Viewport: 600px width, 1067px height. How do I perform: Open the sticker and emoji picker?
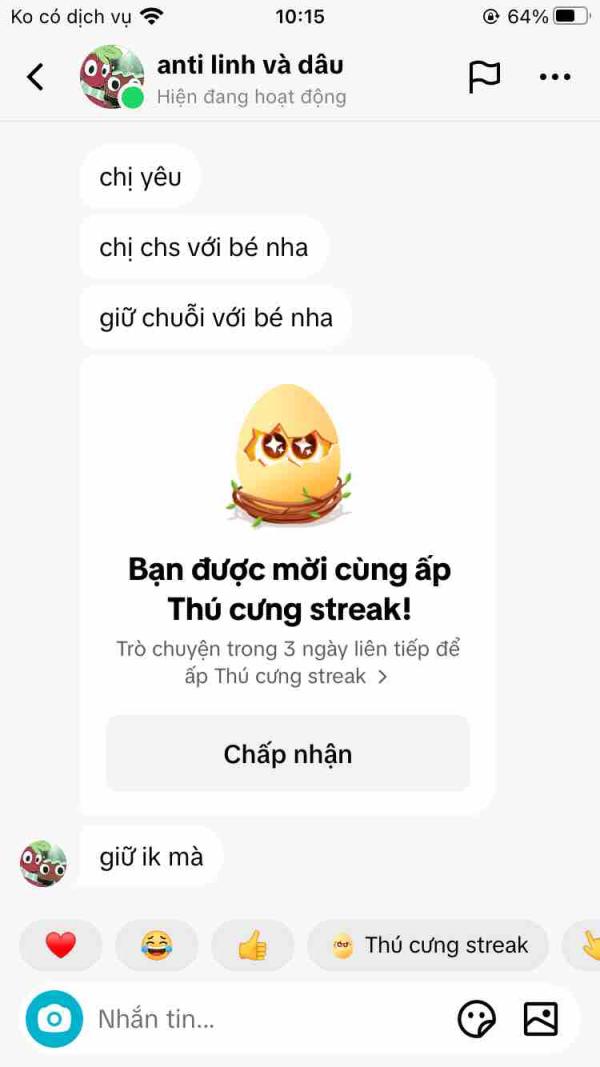point(476,1019)
